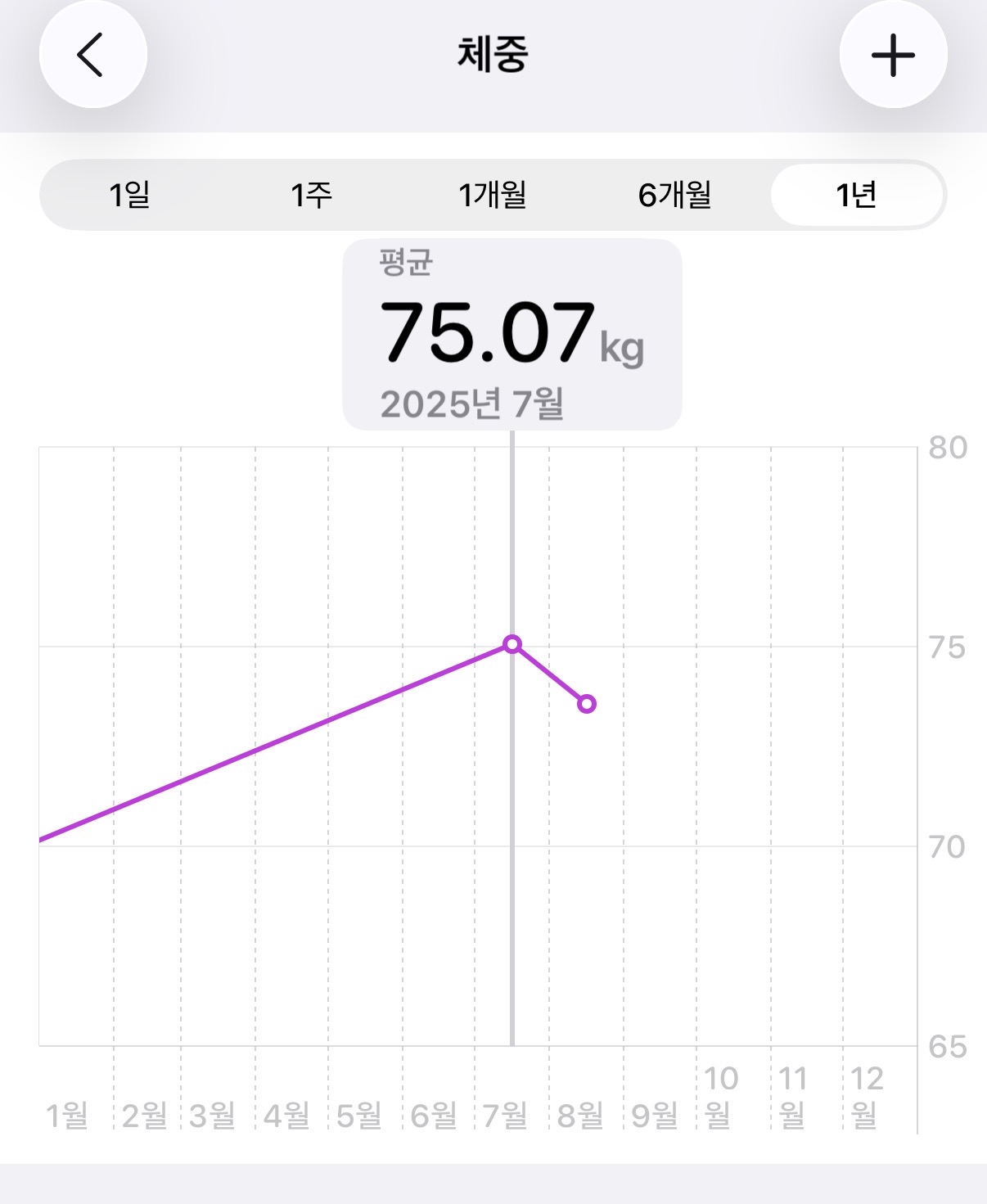987x1204 pixels.
Task: Show the 1개월 view
Action: 492,195
